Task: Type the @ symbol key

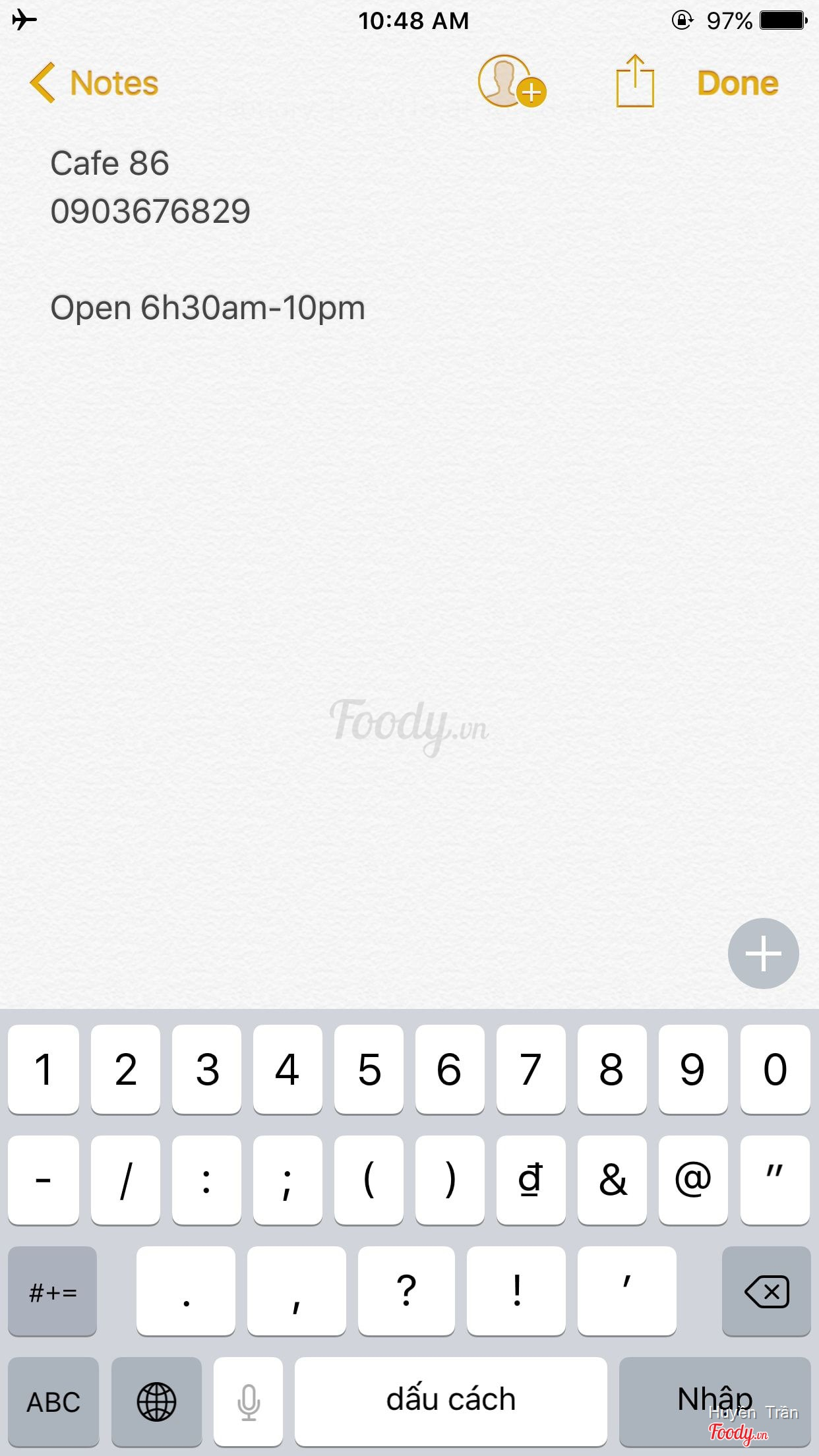Action: point(693,1180)
